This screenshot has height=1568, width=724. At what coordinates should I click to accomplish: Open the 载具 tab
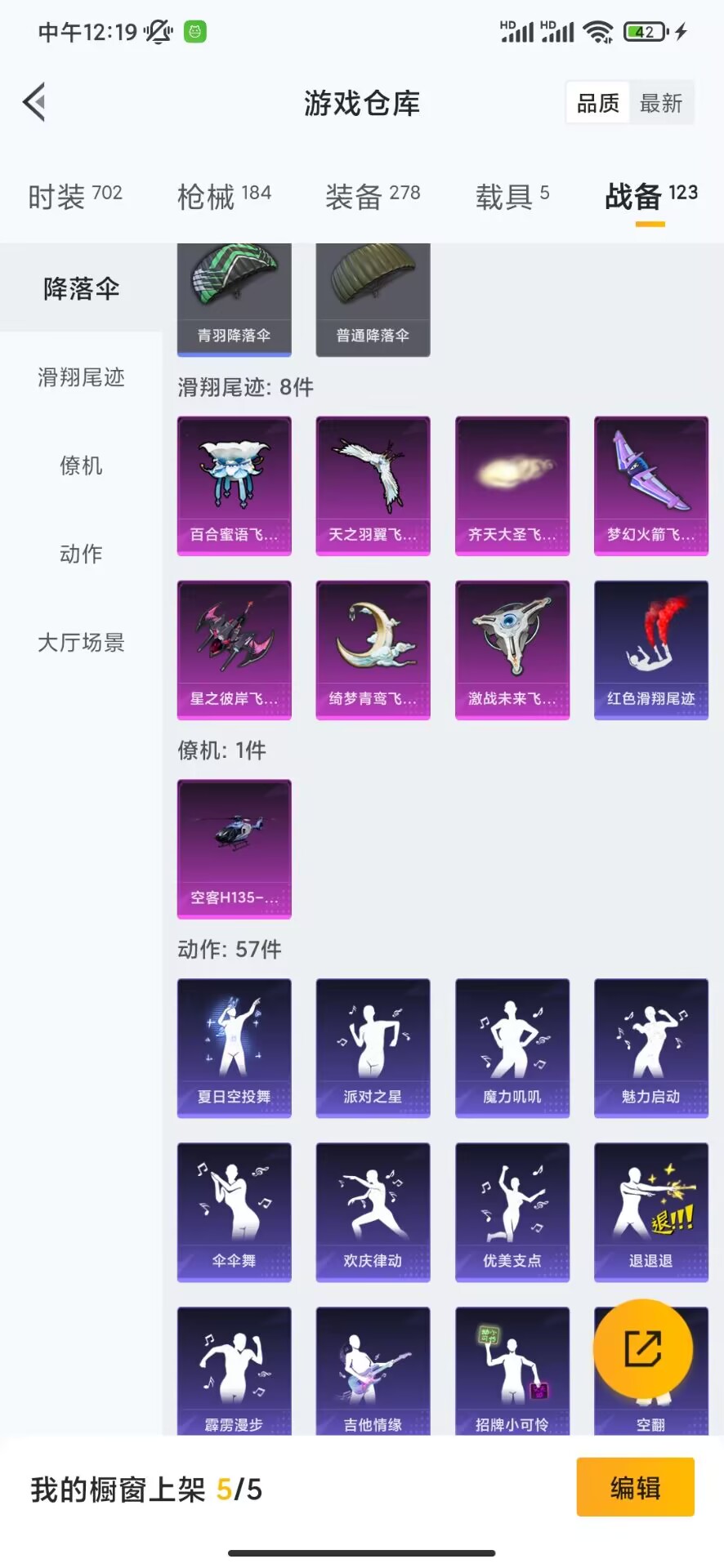512,196
